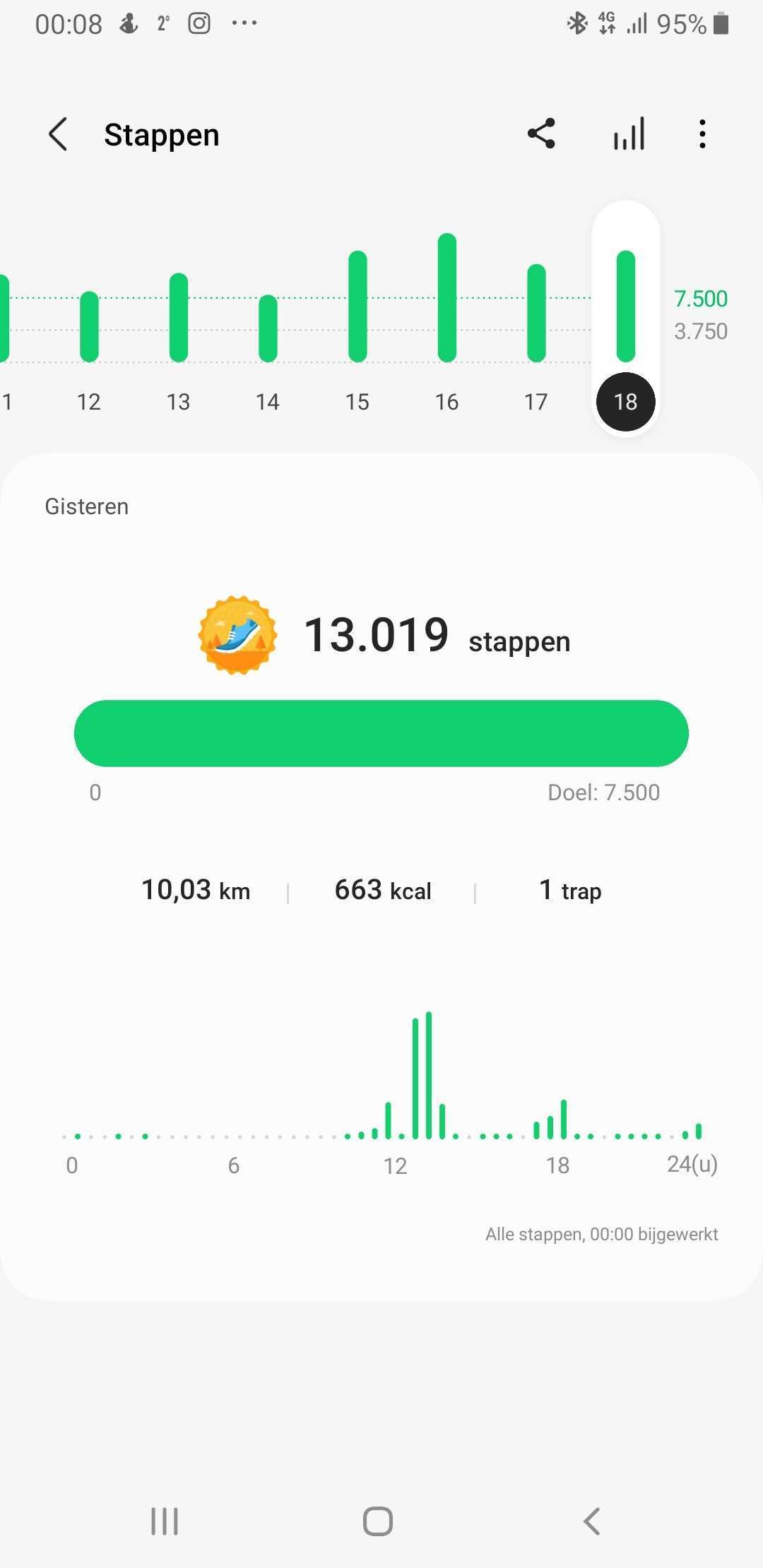The width and height of the screenshot is (763, 1568).
Task: Open the trends bar chart icon
Action: (x=629, y=133)
